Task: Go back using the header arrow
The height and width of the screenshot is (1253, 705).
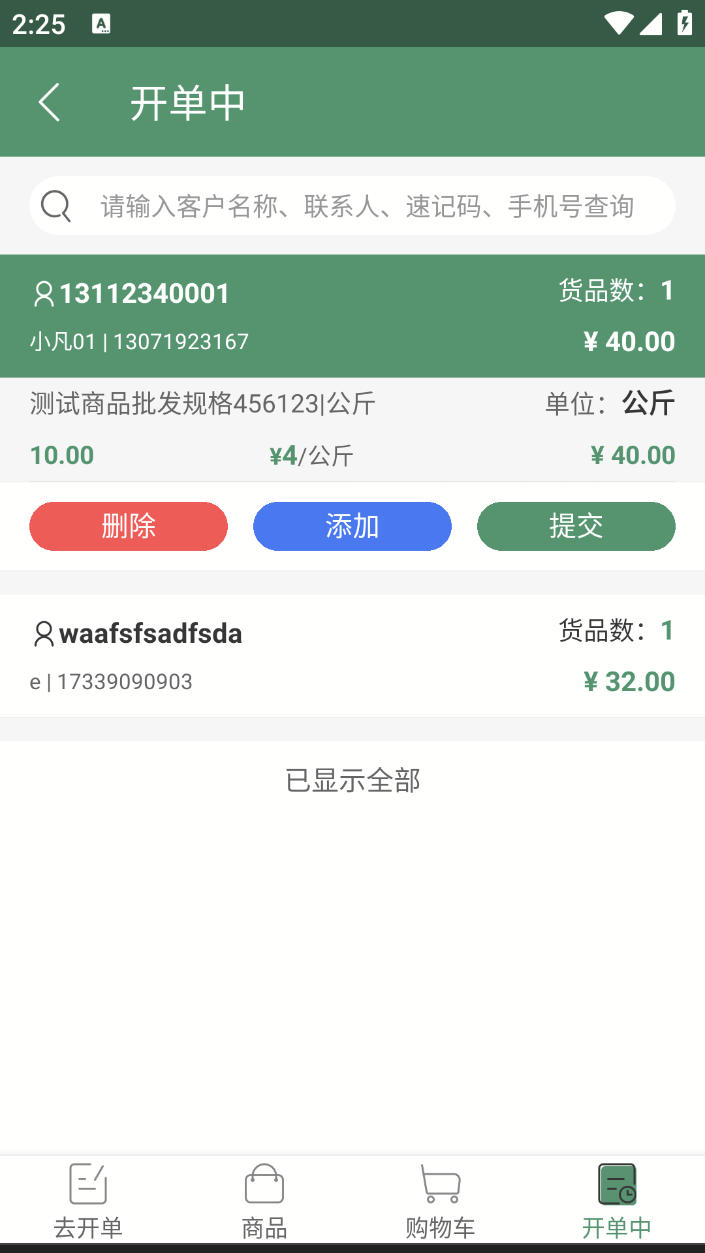Action: [x=49, y=102]
